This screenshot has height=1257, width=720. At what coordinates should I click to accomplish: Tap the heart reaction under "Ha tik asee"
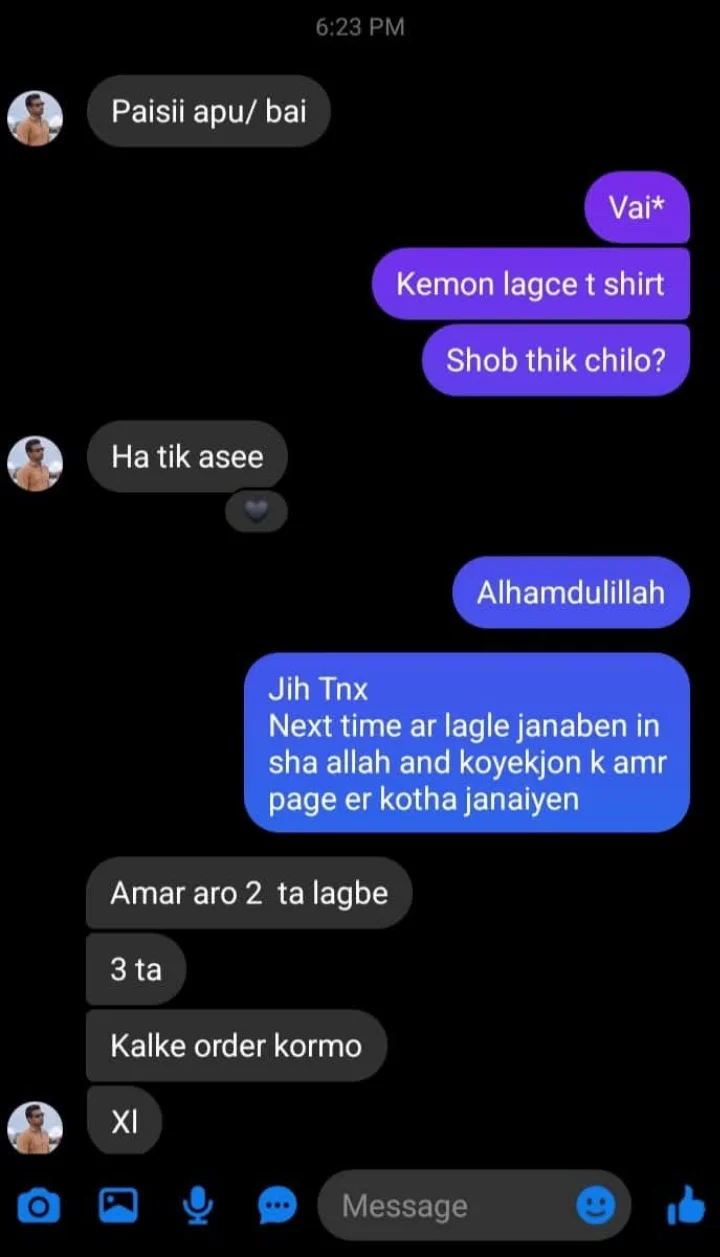point(257,512)
